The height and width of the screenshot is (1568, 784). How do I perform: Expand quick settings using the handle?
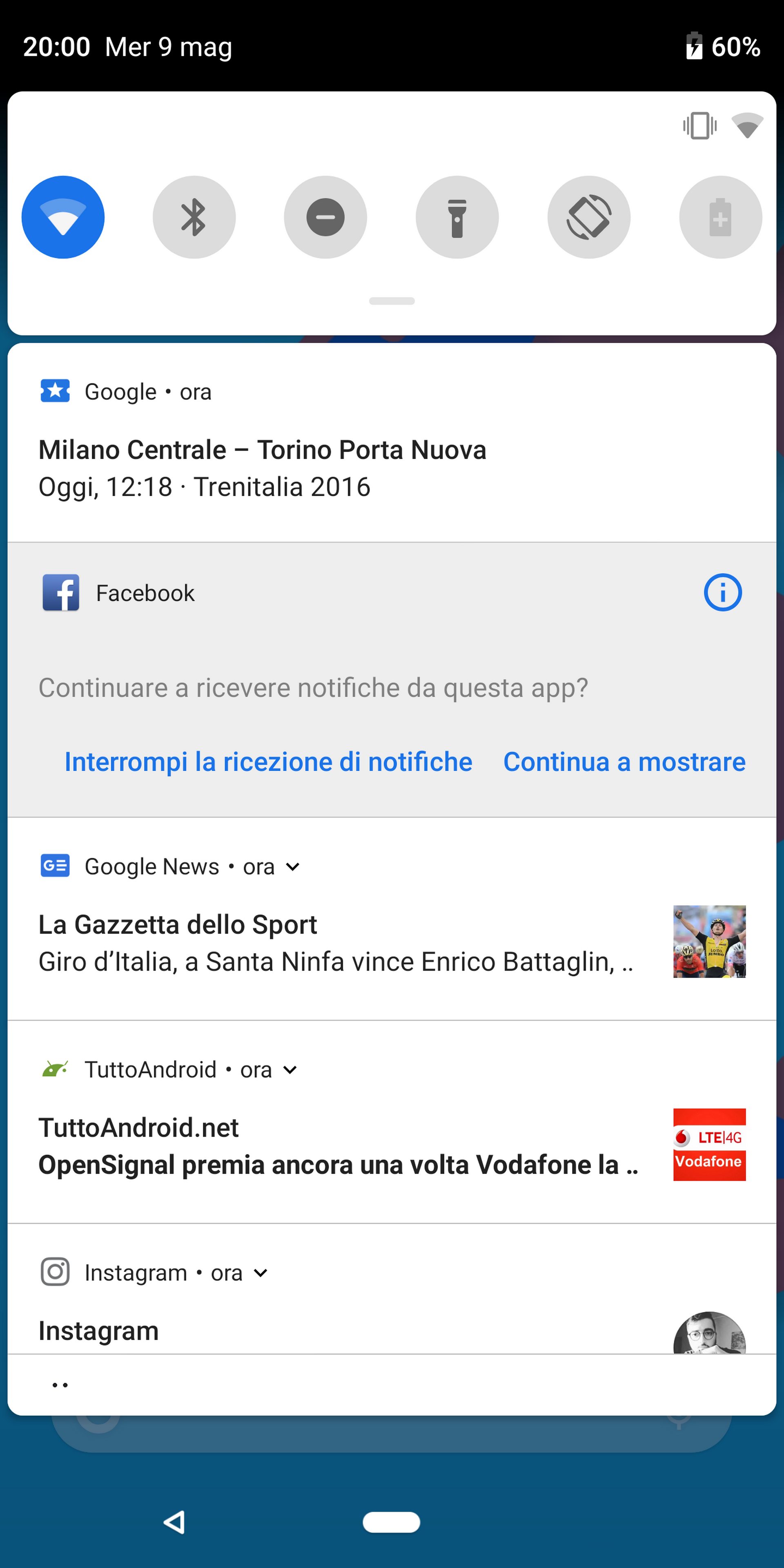tap(392, 301)
